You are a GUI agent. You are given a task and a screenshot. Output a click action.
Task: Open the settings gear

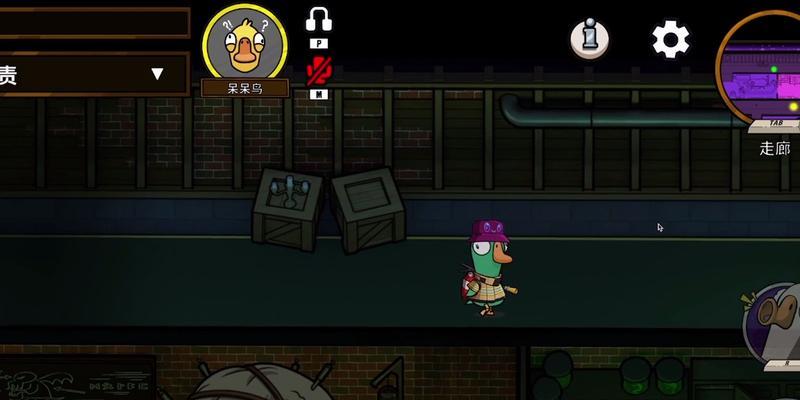670,40
